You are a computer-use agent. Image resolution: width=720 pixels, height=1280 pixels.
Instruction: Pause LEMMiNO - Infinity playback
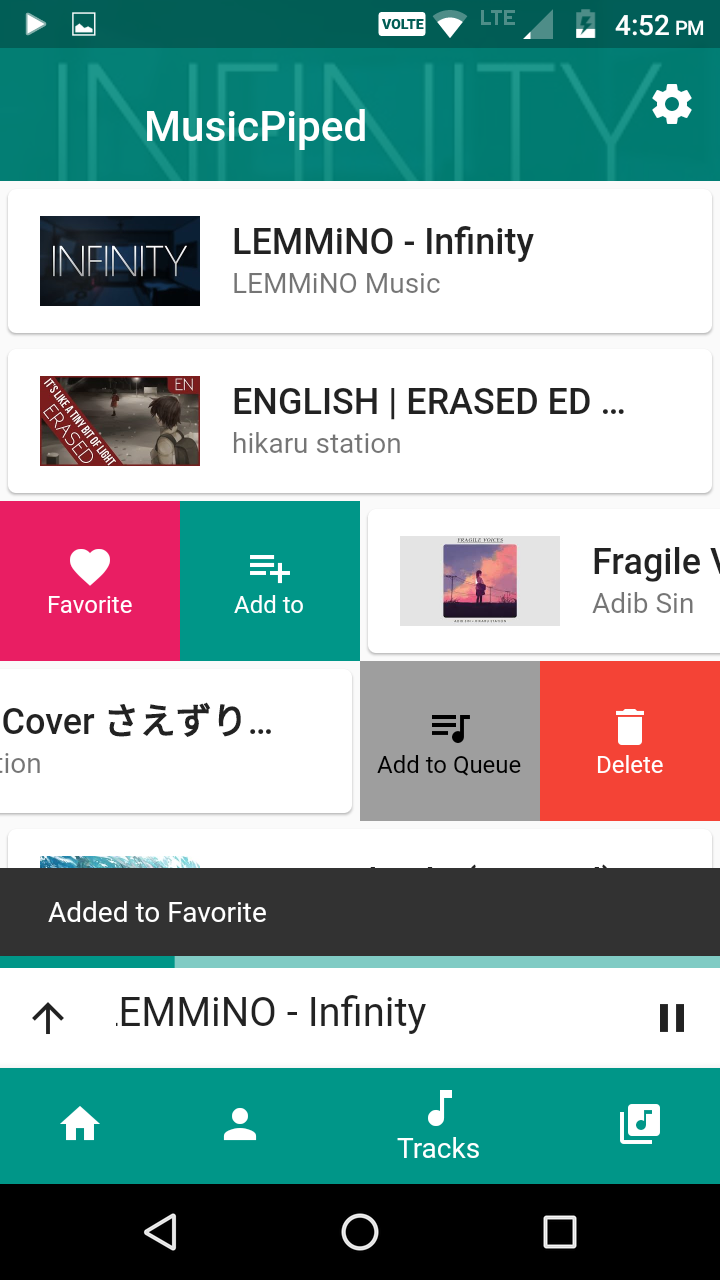point(671,1018)
